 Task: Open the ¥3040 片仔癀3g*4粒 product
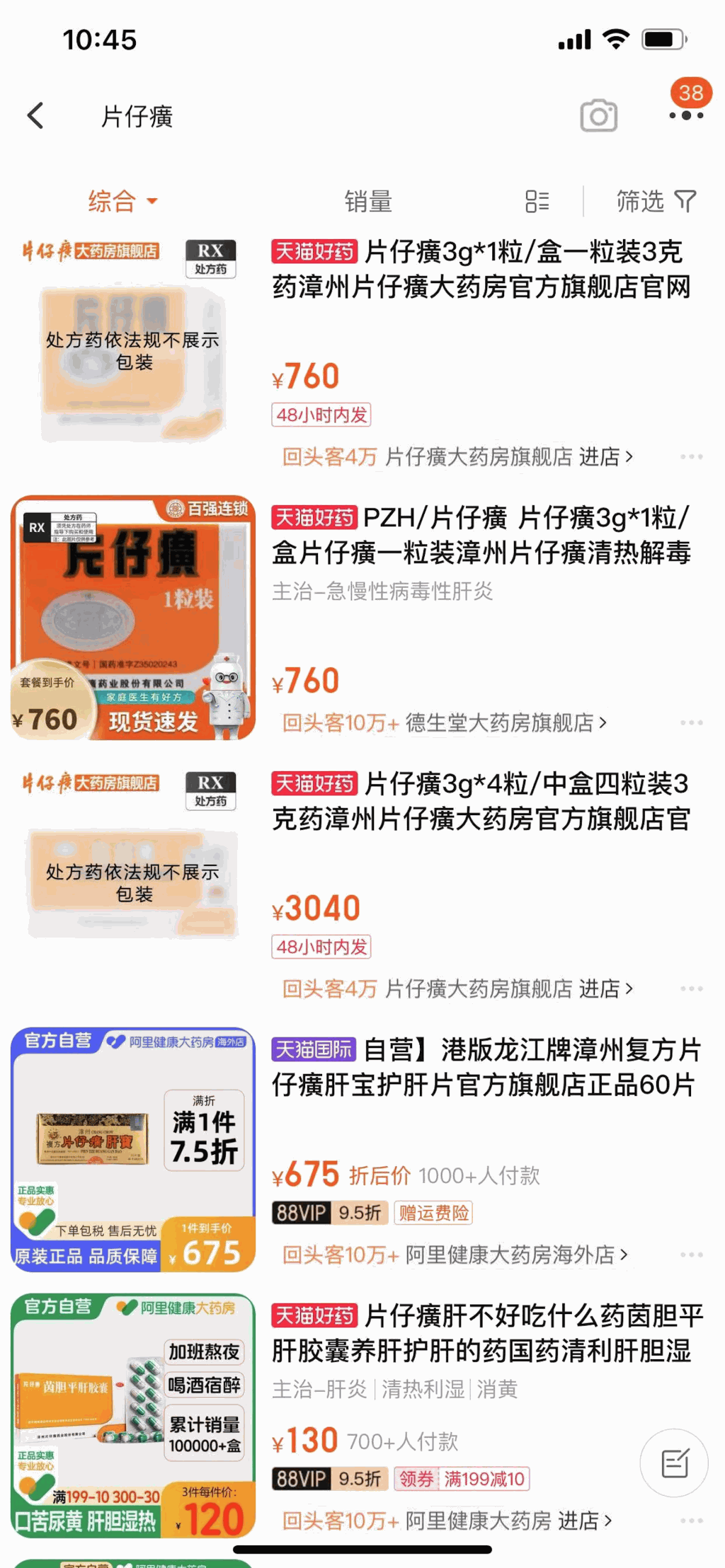point(480,802)
